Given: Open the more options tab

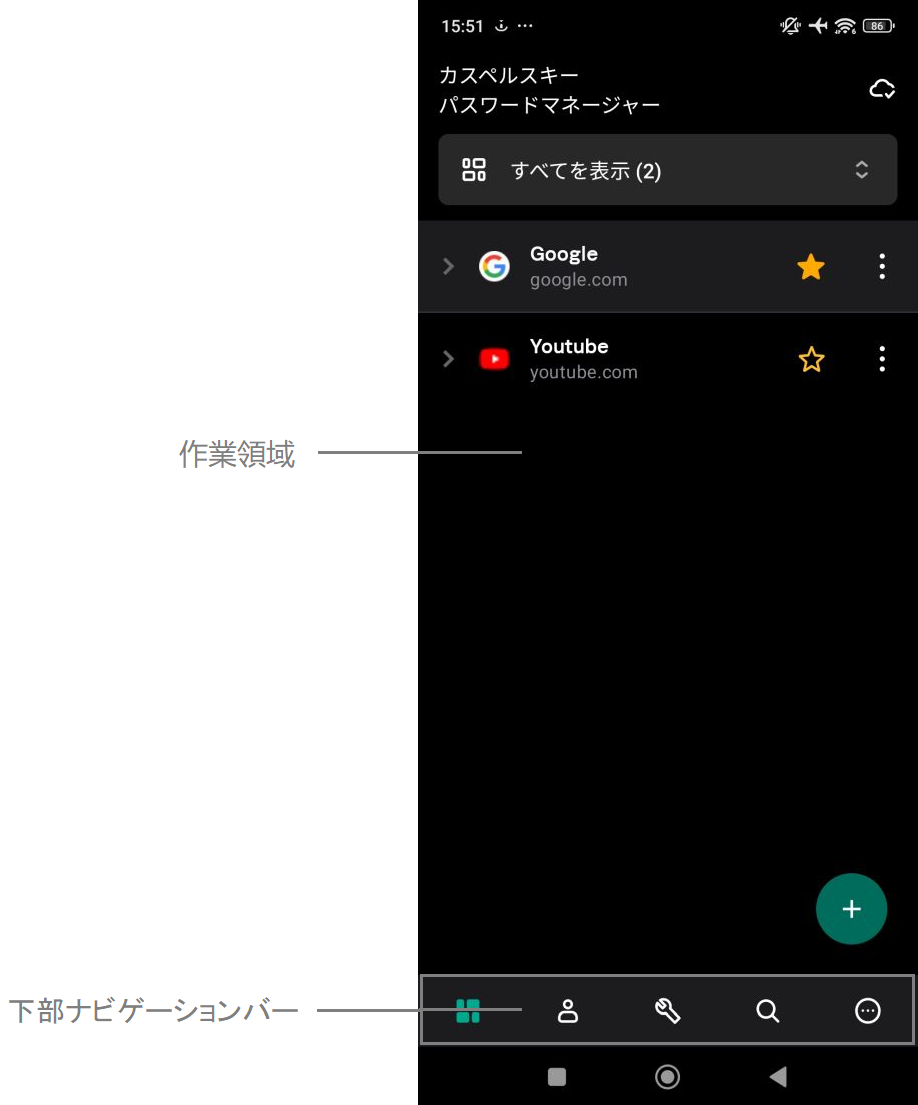Looking at the screenshot, I should (867, 1011).
